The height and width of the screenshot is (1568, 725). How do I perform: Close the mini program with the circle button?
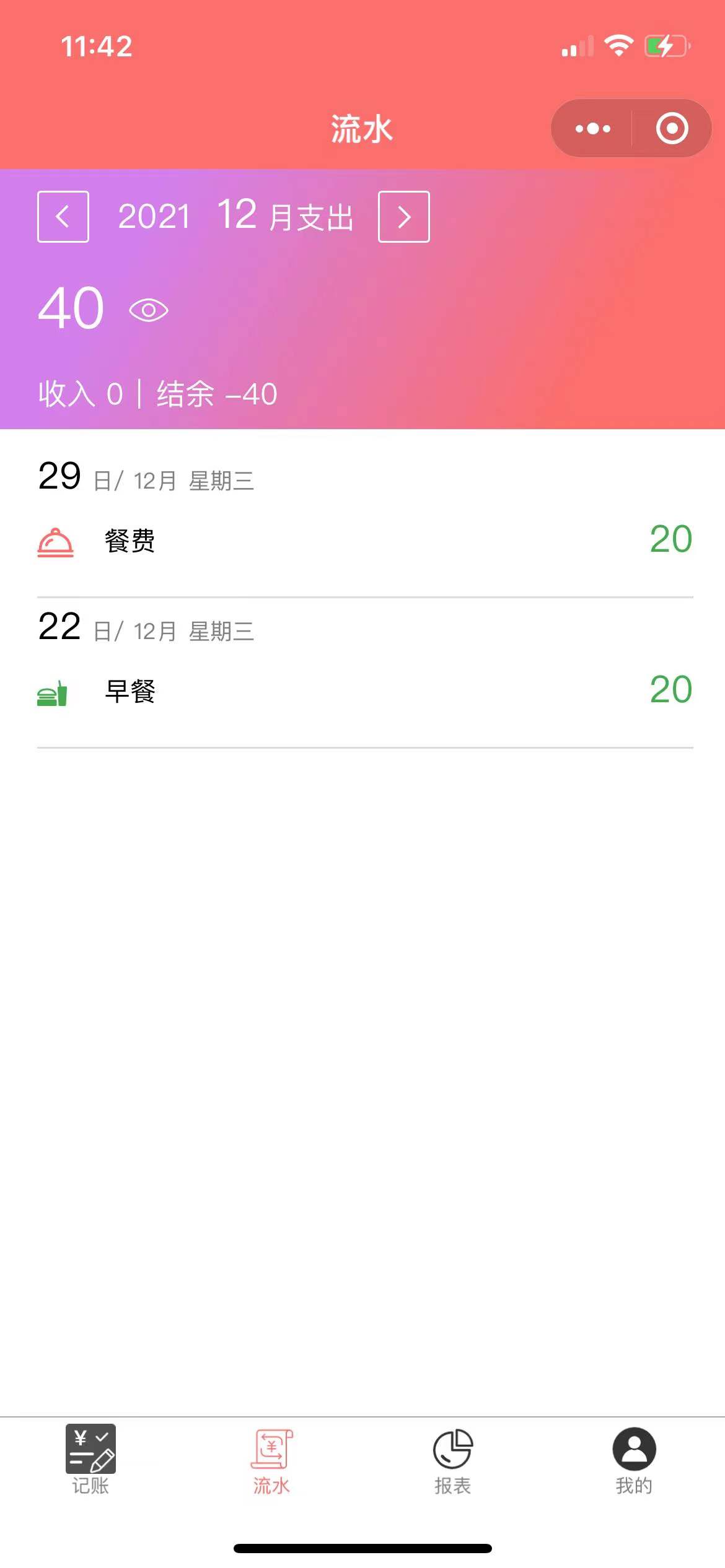(x=672, y=129)
